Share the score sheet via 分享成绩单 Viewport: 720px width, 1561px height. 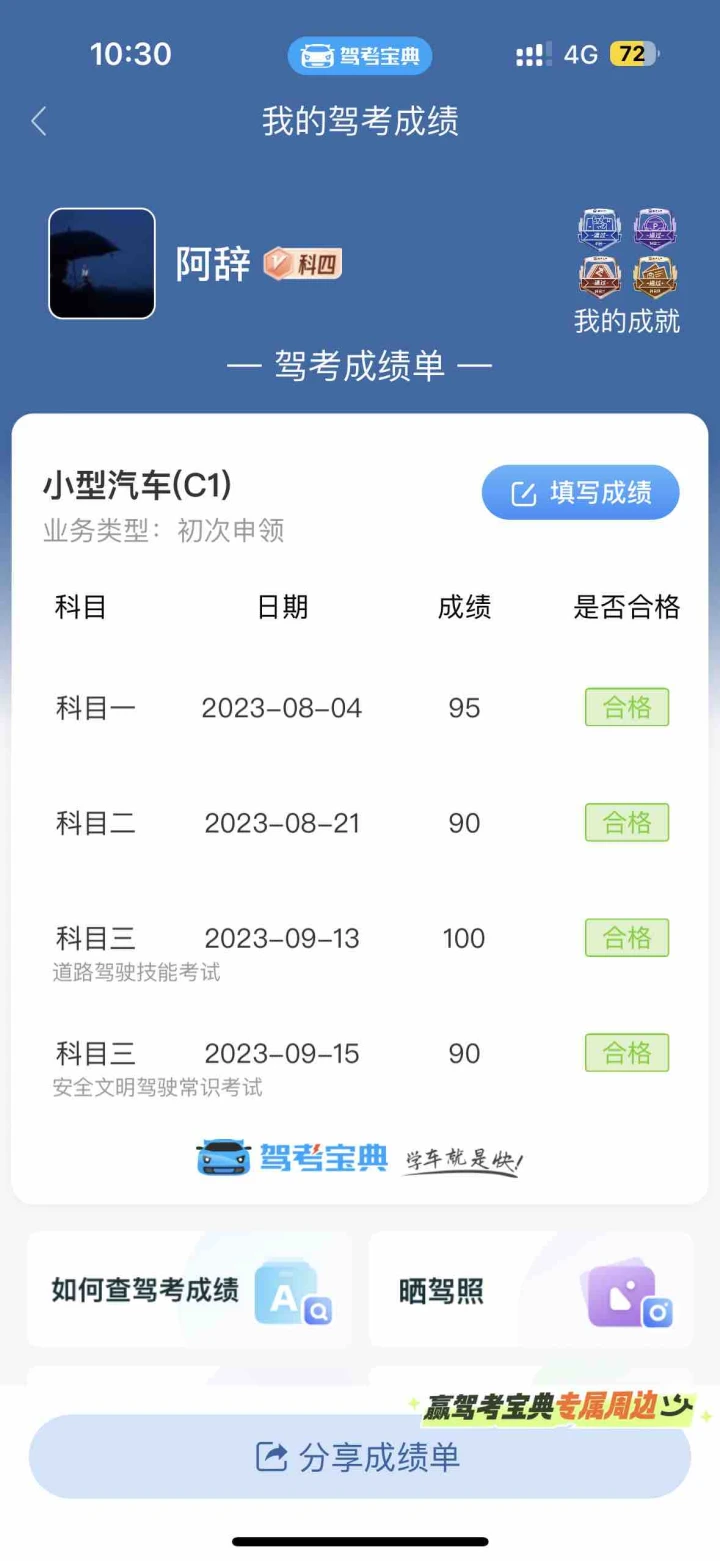click(x=360, y=1456)
